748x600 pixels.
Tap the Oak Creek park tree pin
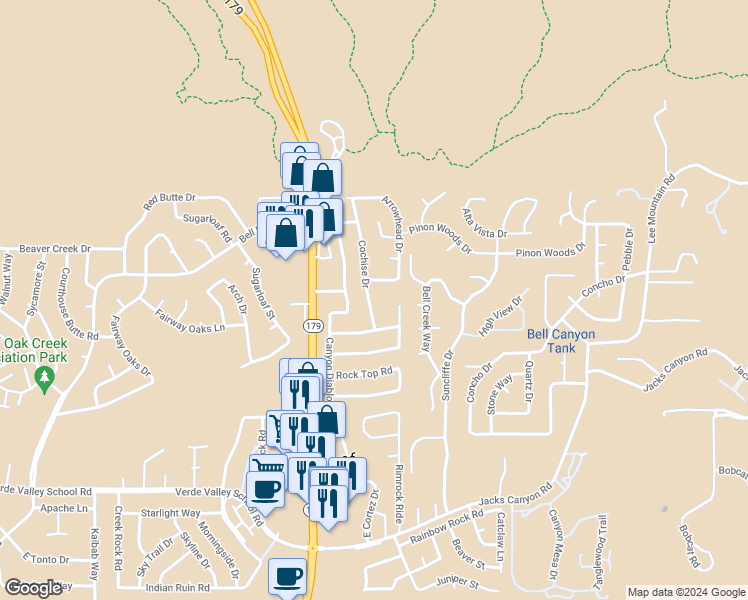pos(43,377)
